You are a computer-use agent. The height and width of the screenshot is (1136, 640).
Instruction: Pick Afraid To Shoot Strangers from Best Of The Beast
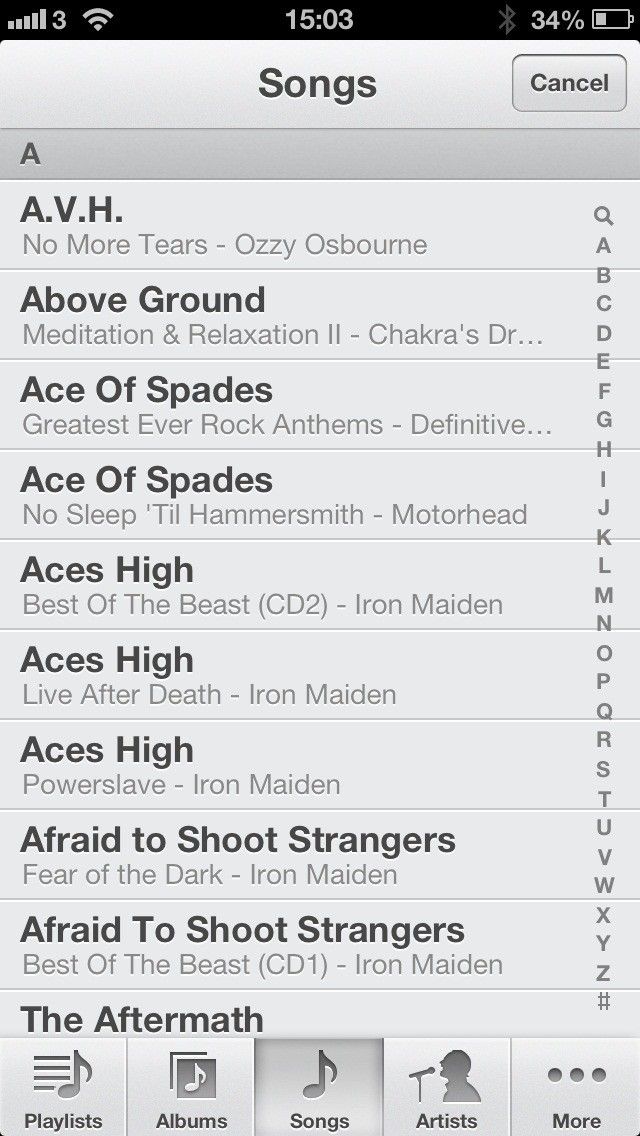(x=290, y=946)
